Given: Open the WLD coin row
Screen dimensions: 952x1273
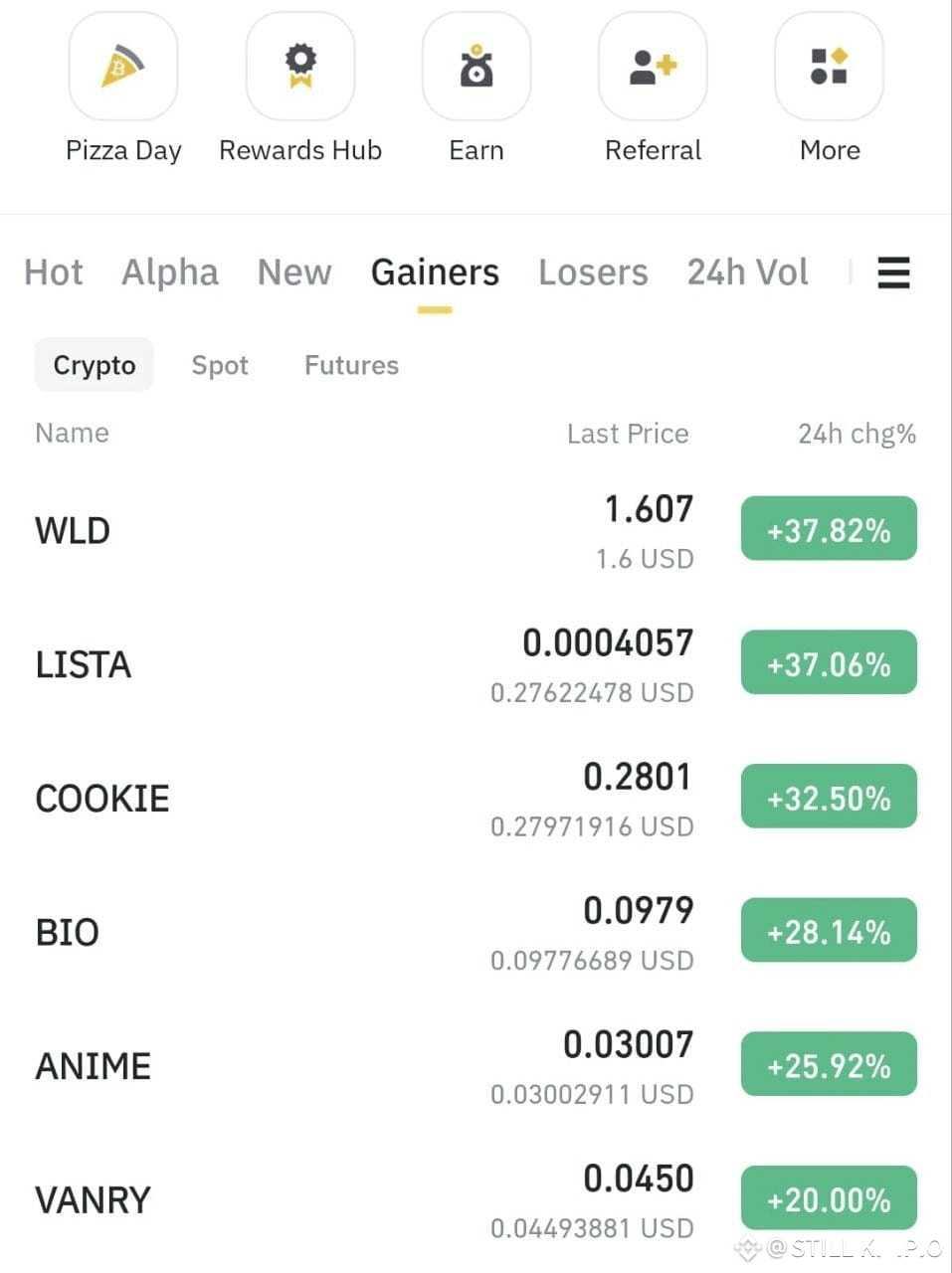Looking at the screenshot, I should click(476, 531).
